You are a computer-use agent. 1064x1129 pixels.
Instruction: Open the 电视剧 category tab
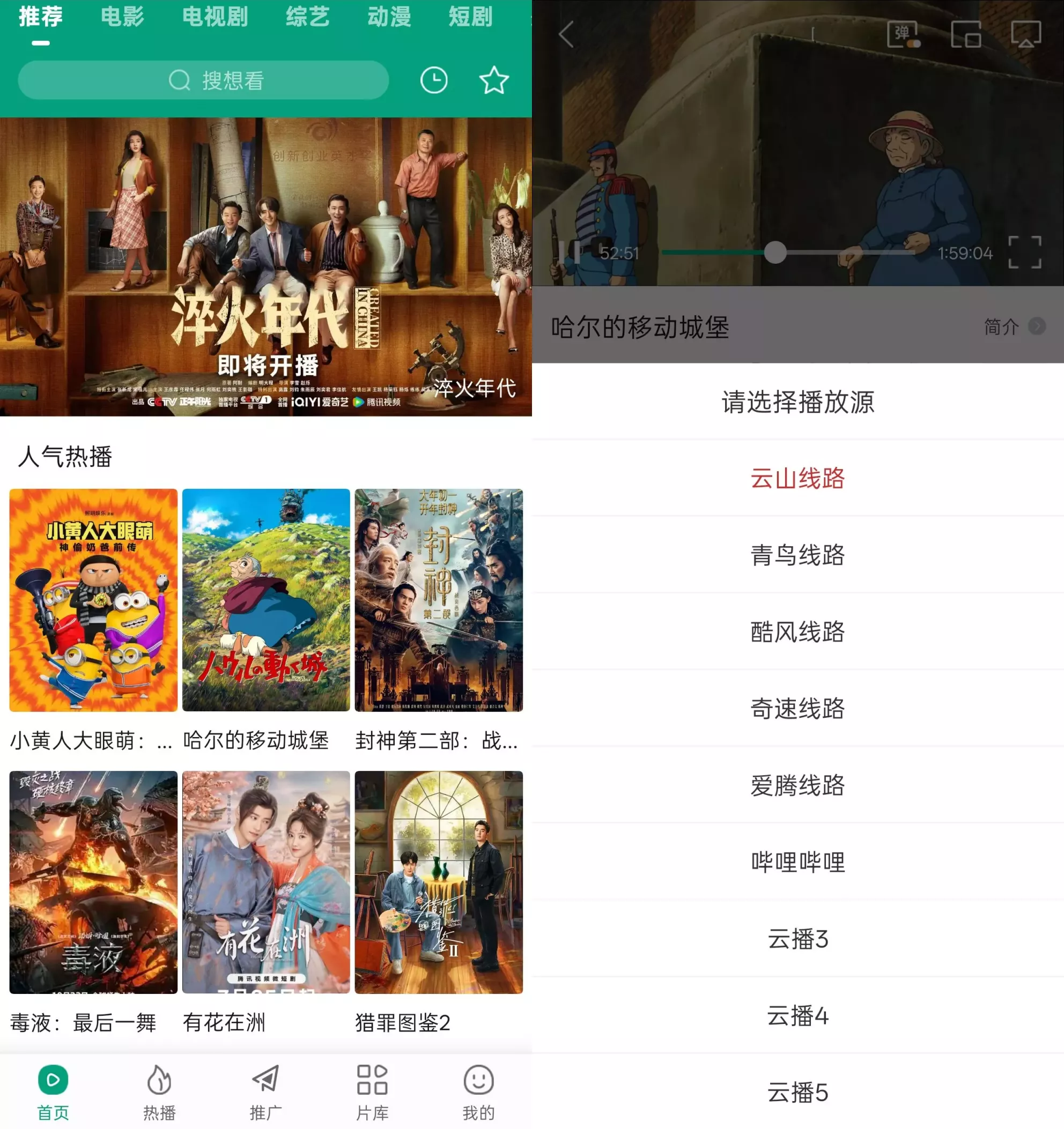point(215,17)
